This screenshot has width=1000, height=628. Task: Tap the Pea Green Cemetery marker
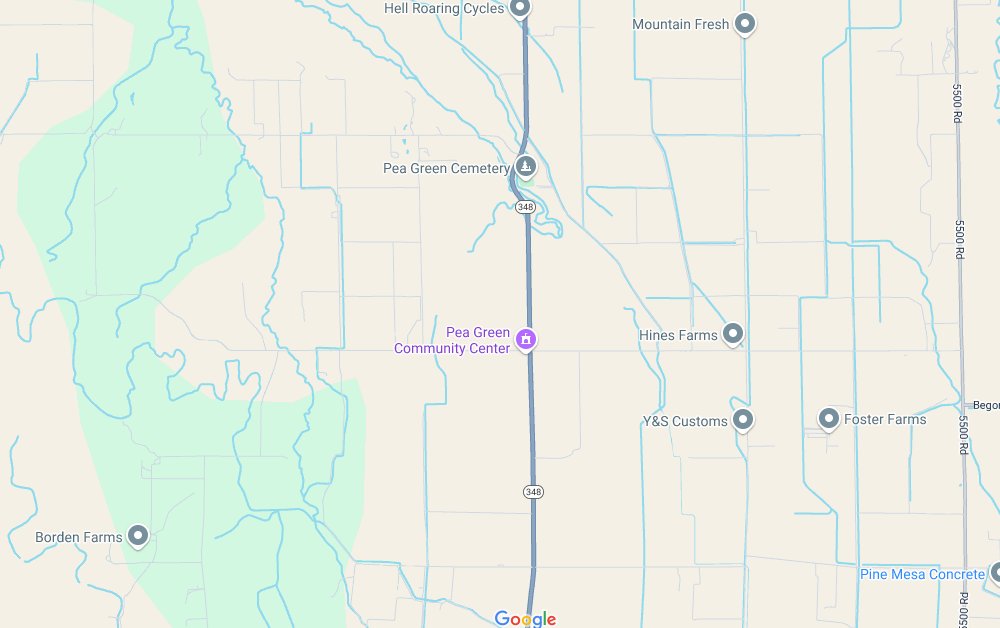click(526, 167)
